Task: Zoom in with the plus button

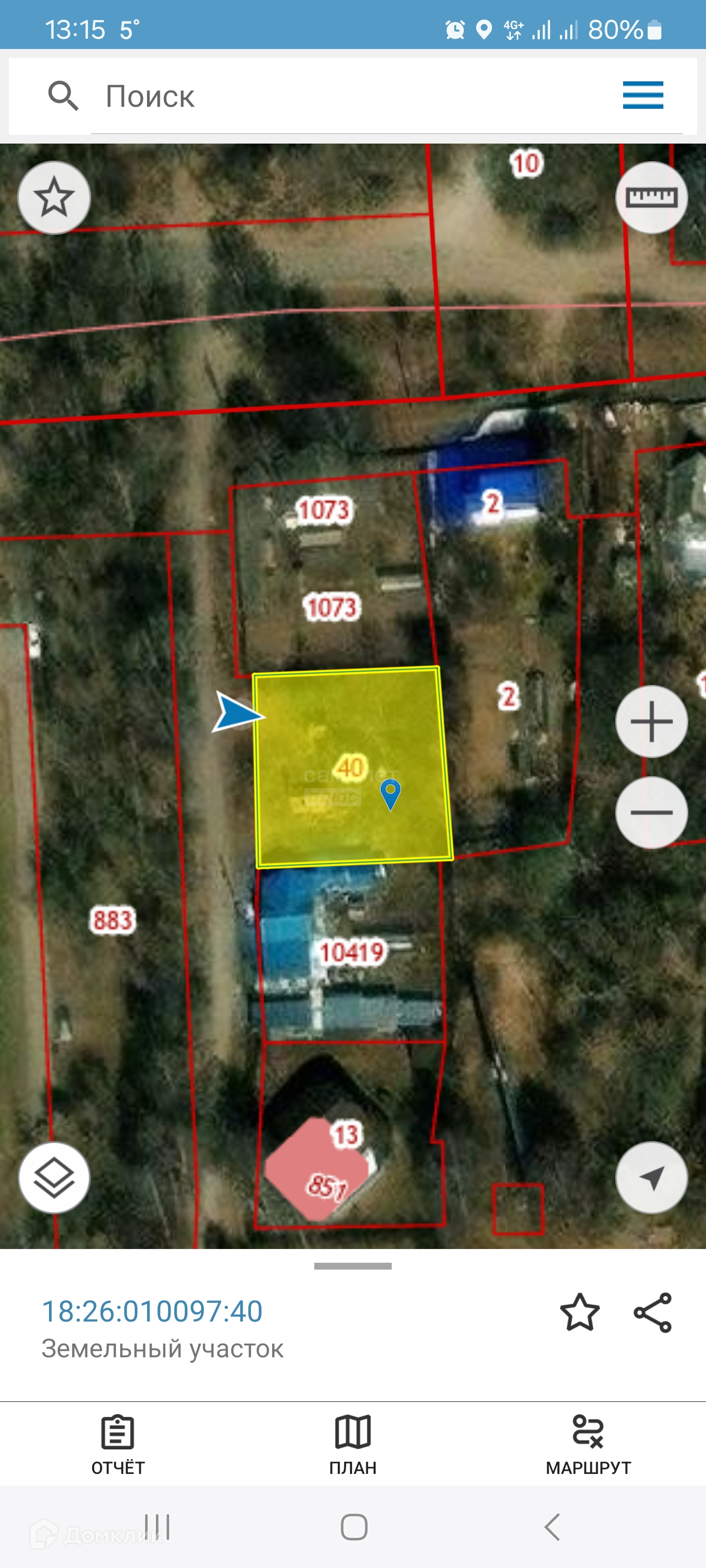Action: tap(651, 721)
